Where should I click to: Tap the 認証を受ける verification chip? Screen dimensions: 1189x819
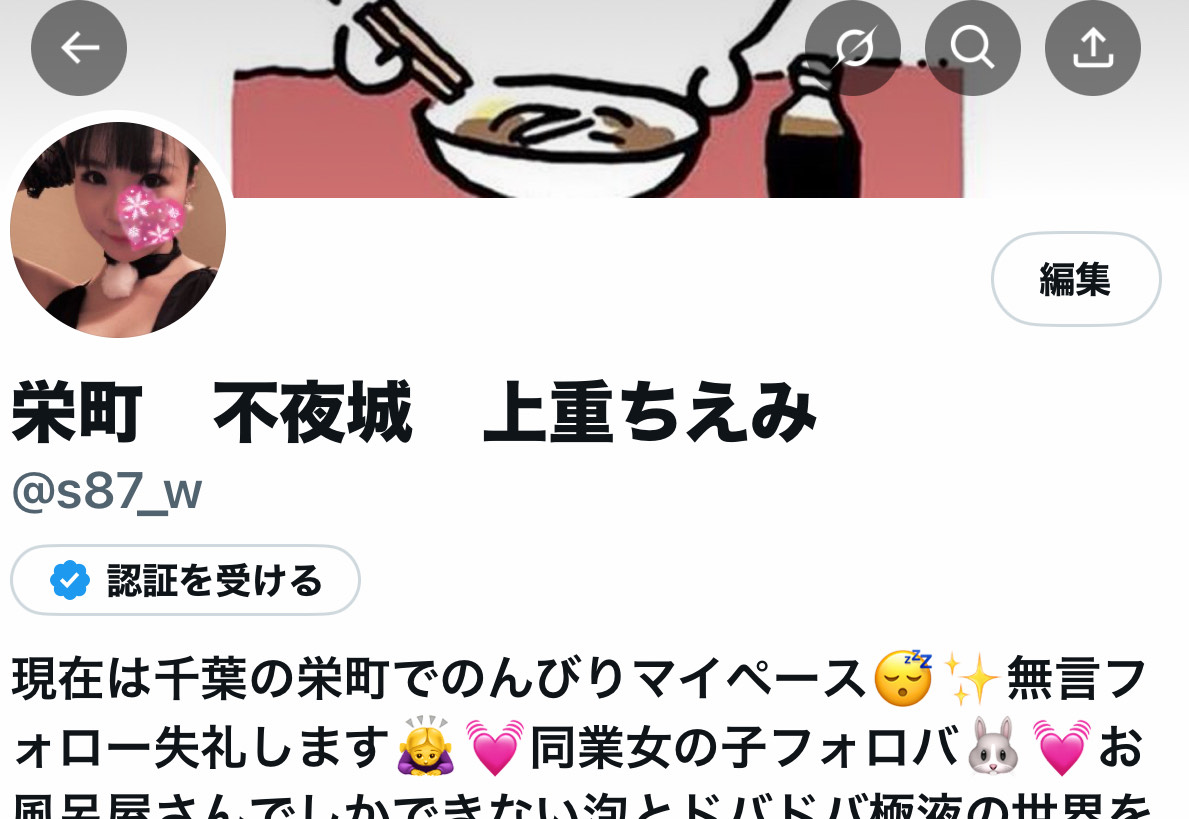point(186,580)
